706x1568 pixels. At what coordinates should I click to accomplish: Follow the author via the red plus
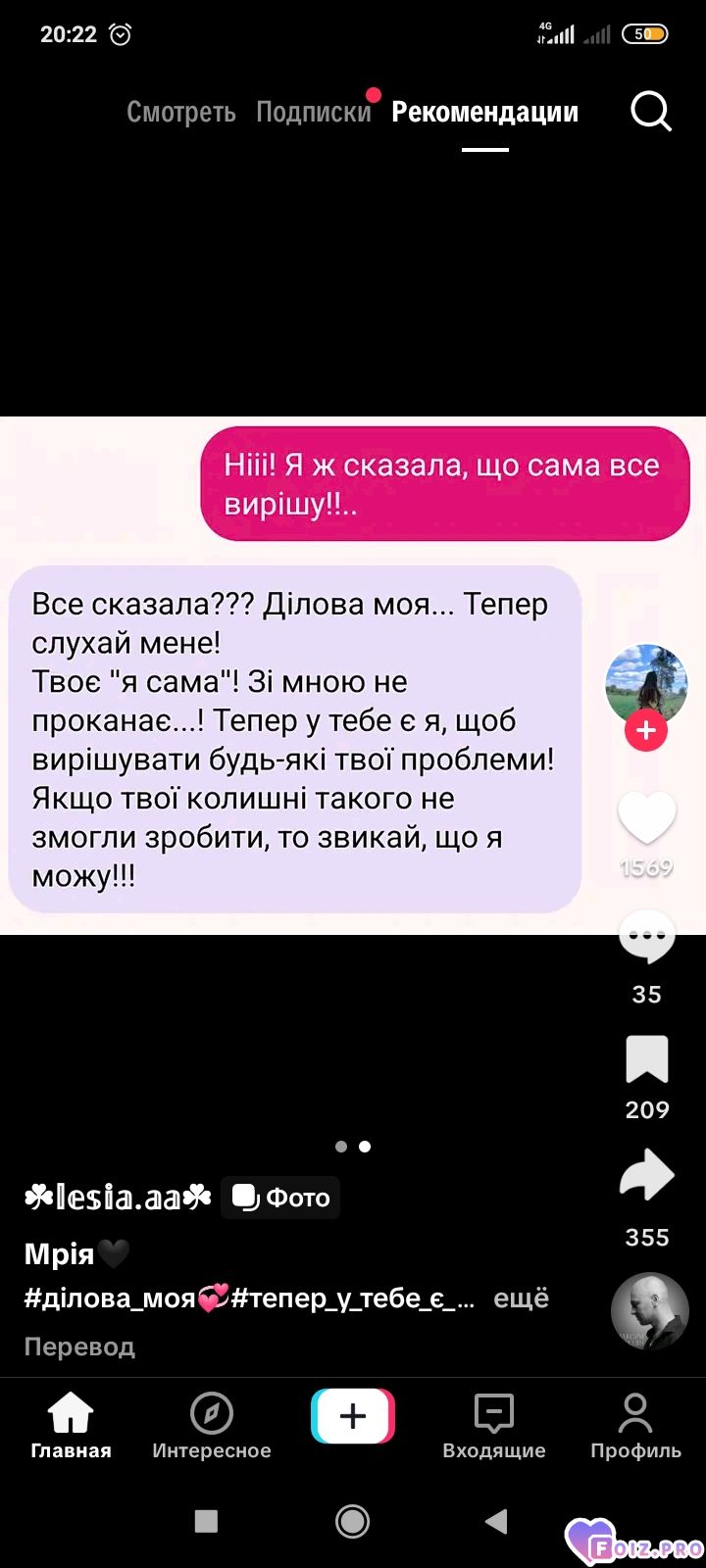pyautogui.click(x=646, y=731)
